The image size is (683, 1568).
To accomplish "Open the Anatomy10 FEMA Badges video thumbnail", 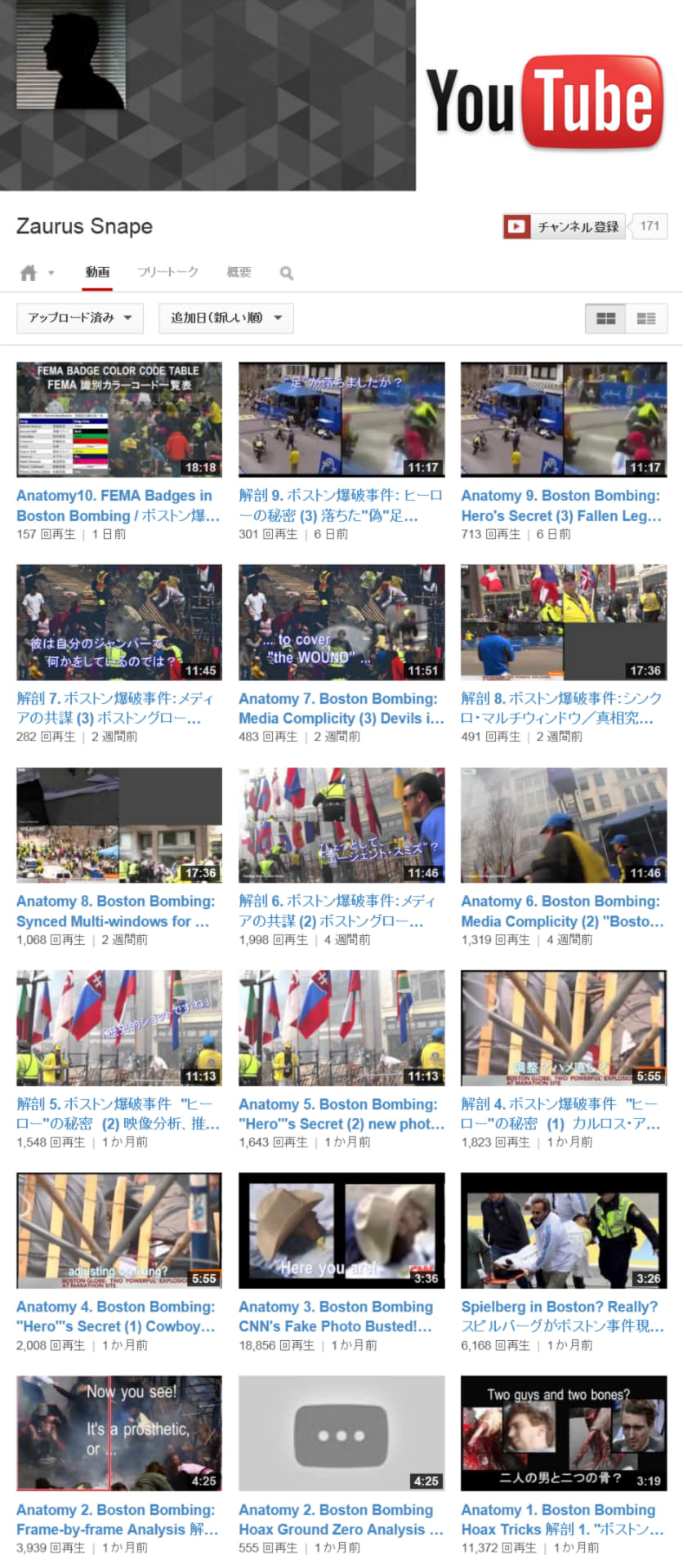I will pos(119,419).
